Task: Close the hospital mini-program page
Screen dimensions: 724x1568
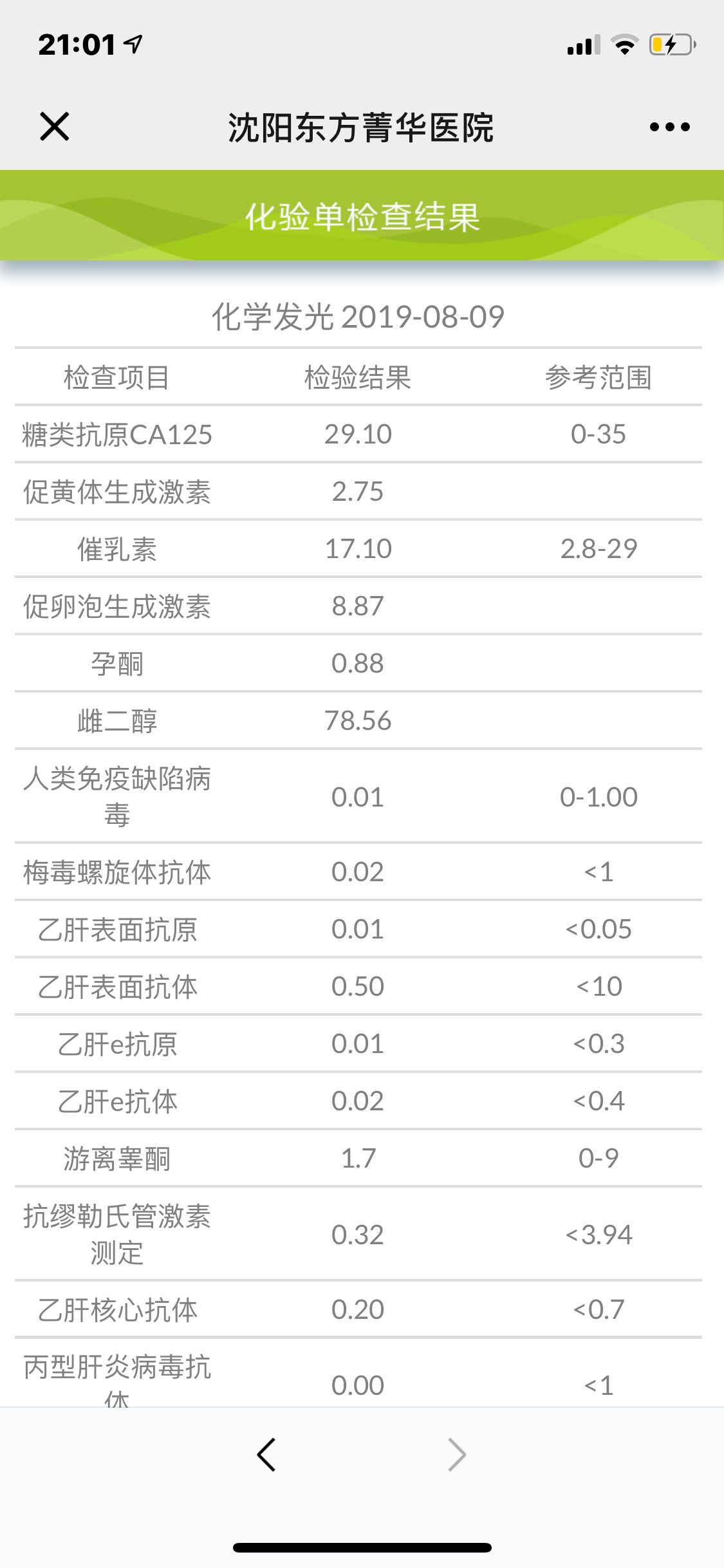Action: [x=54, y=126]
